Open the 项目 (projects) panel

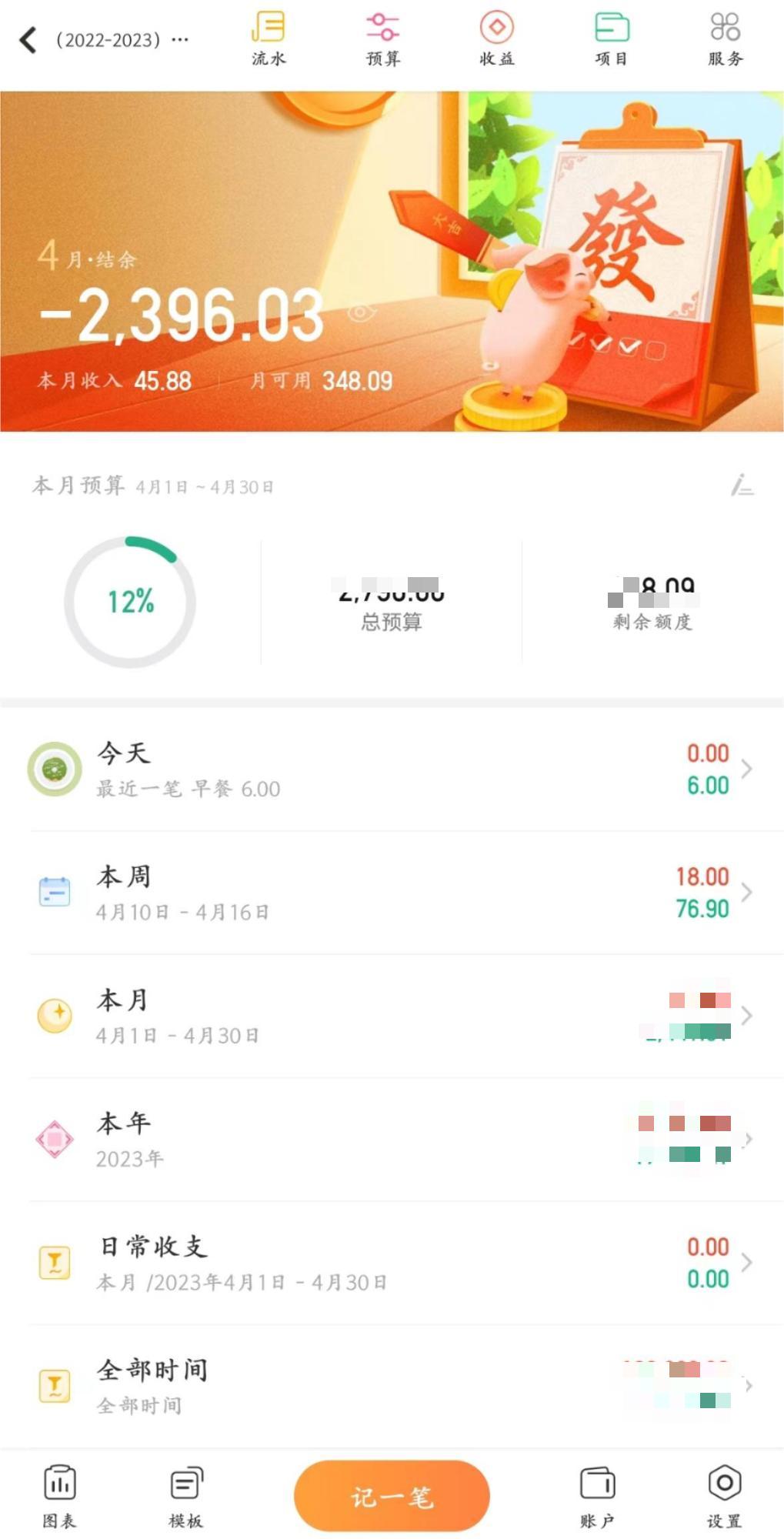click(x=610, y=38)
